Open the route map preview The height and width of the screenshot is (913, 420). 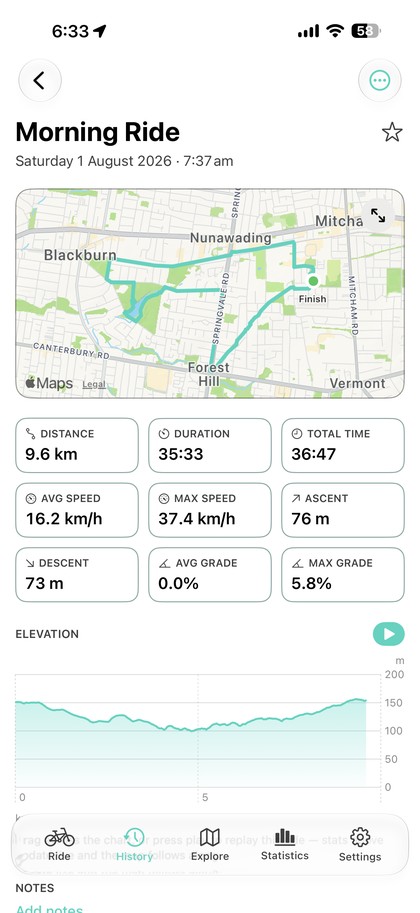coord(210,293)
